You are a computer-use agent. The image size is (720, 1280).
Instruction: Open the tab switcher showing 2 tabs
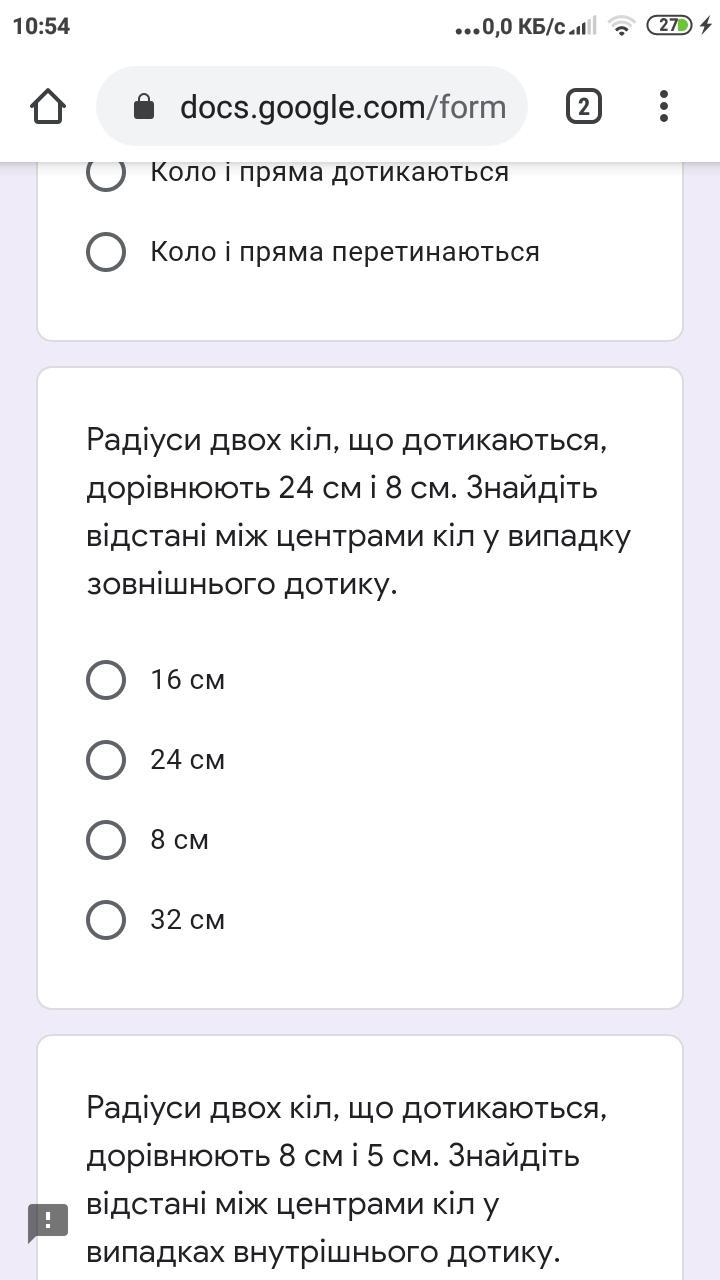583,106
